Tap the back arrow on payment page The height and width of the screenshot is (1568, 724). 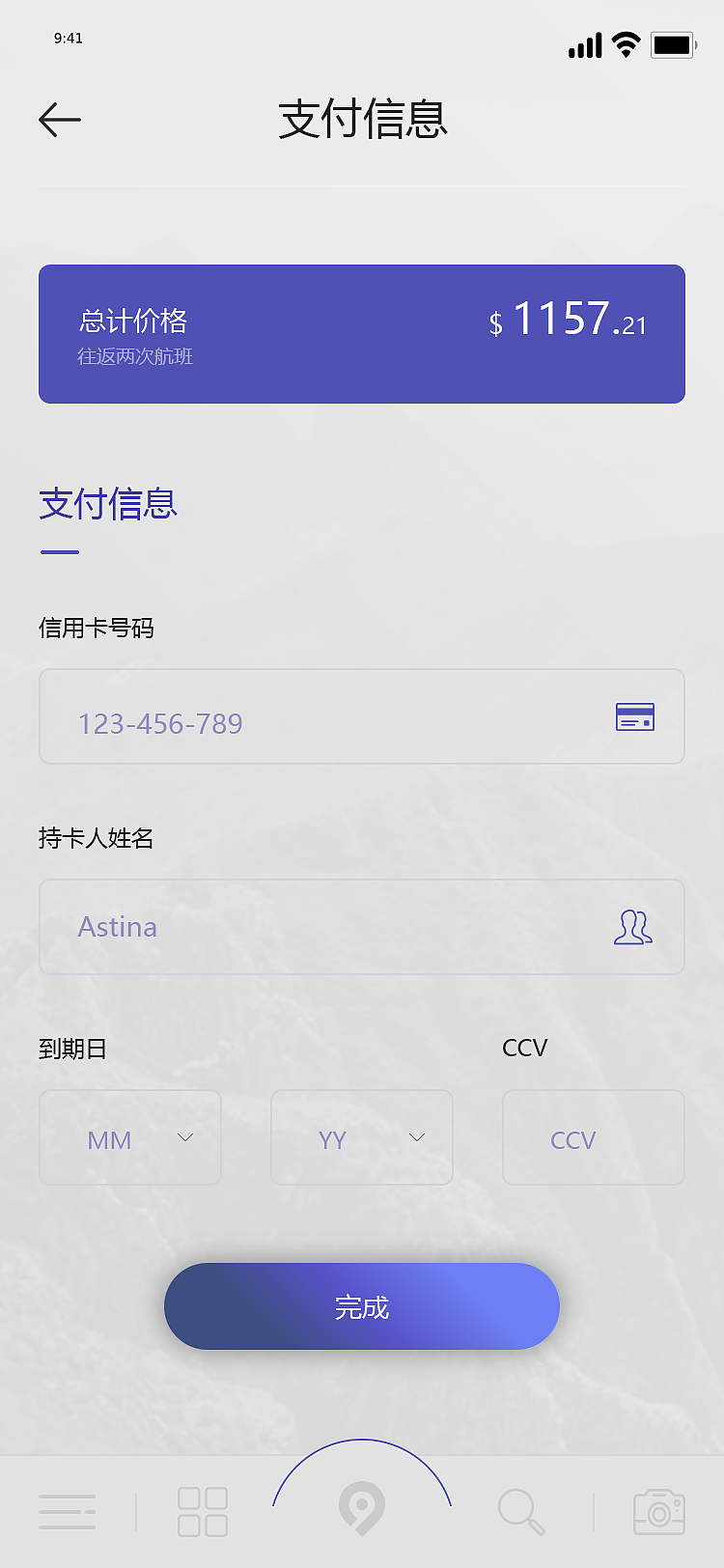(58, 118)
